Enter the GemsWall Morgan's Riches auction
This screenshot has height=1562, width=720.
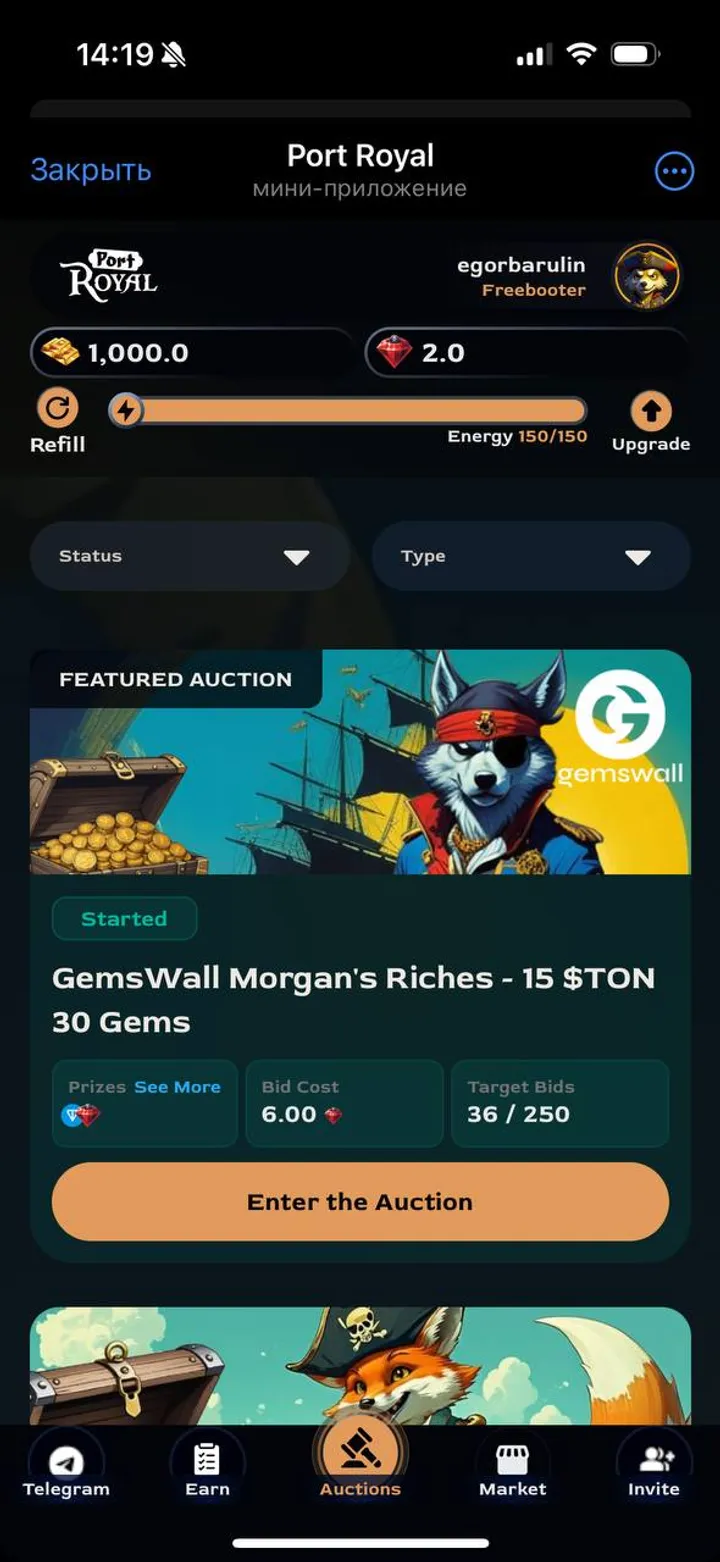pyautogui.click(x=360, y=1201)
